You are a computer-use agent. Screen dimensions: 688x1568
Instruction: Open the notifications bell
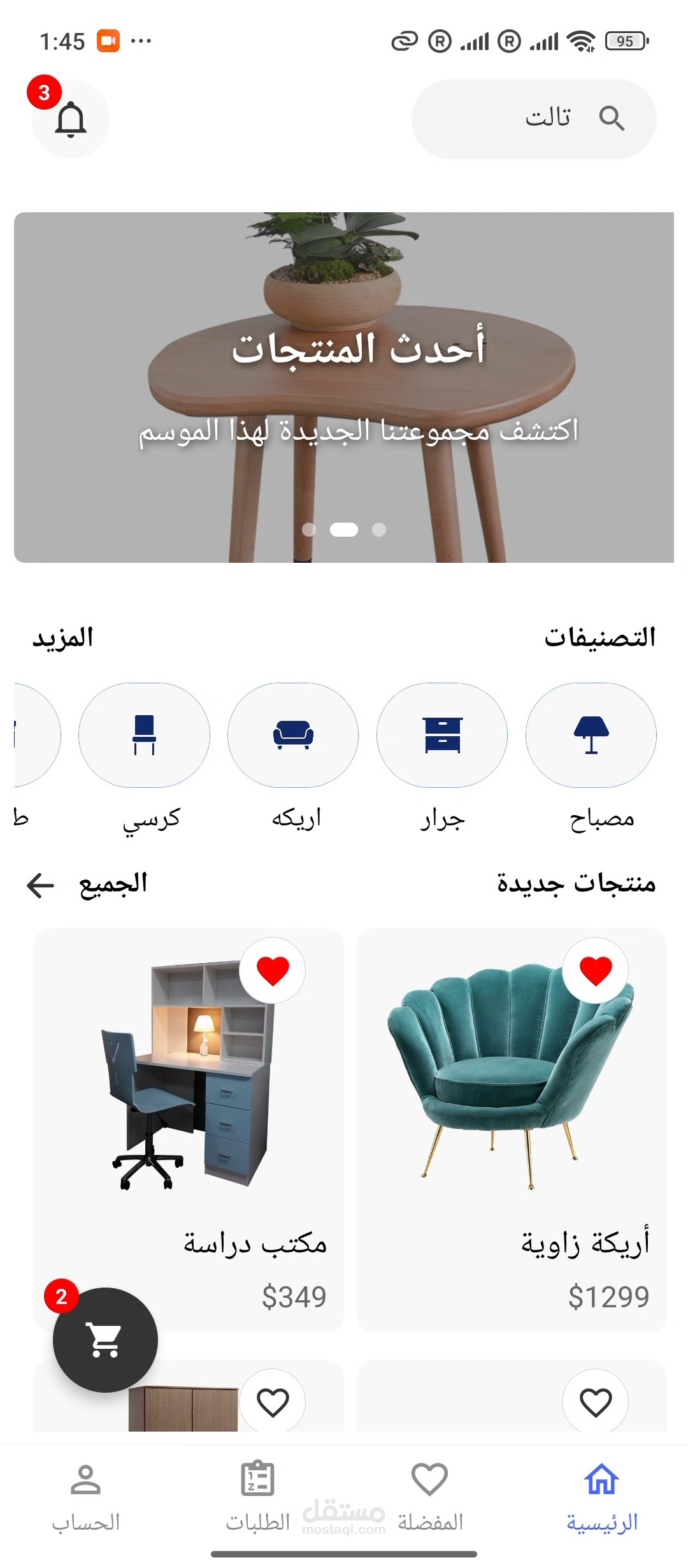tap(70, 119)
